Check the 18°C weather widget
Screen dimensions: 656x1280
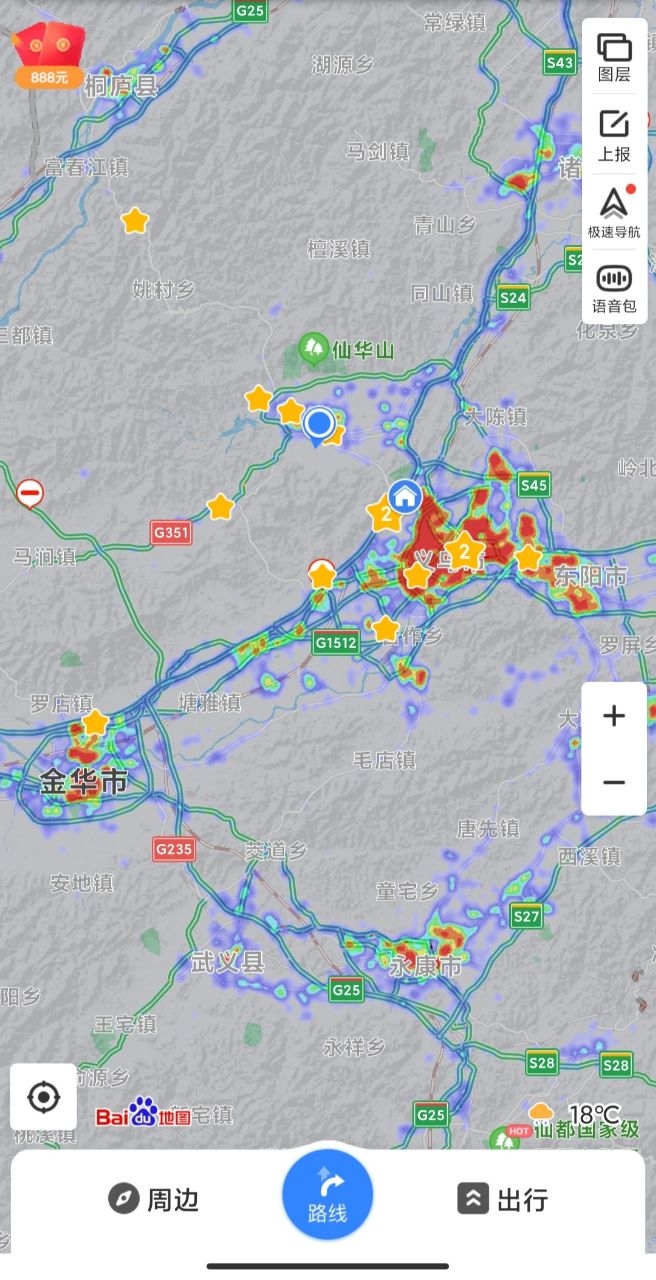pyautogui.click(x=576, y=1113)
